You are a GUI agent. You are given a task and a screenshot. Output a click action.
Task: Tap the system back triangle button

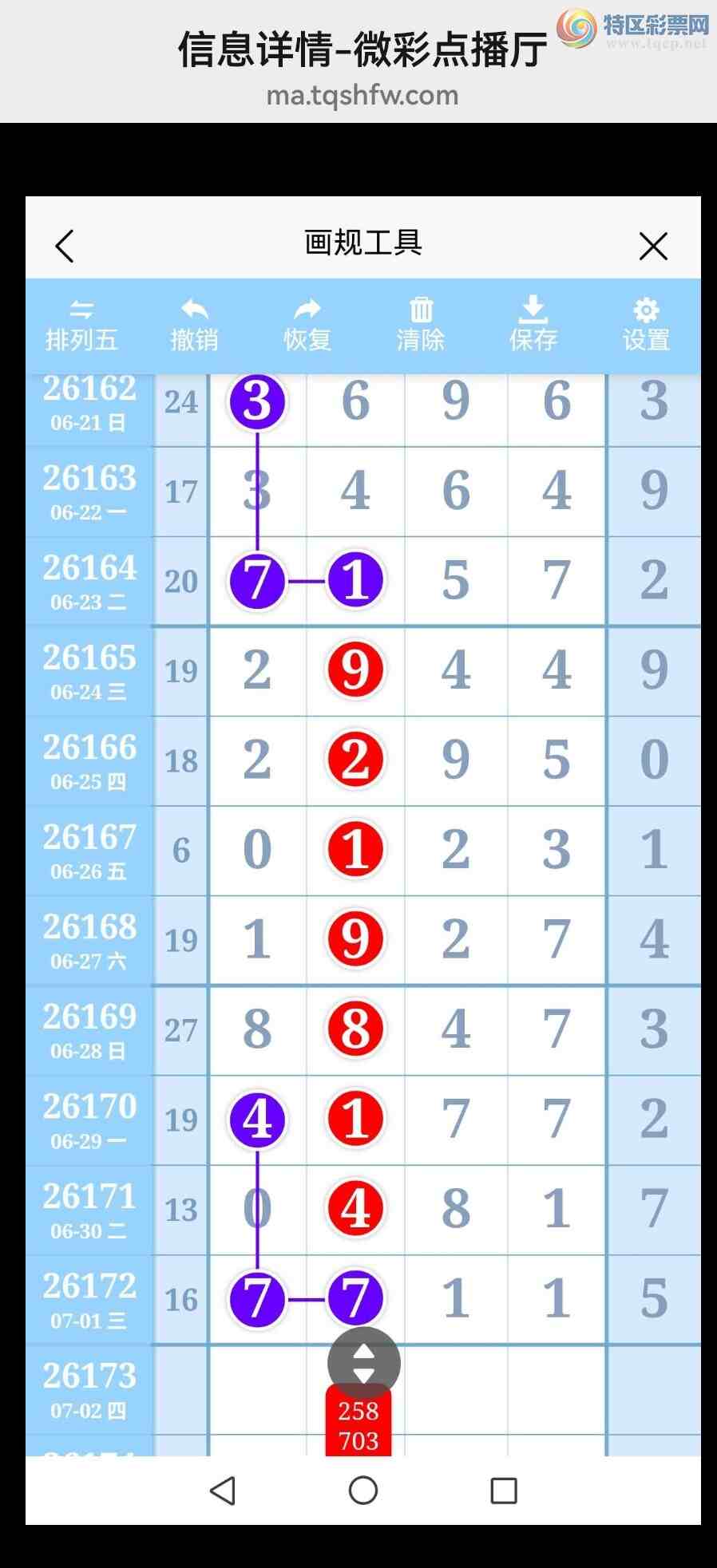(x=223, y=1491)
